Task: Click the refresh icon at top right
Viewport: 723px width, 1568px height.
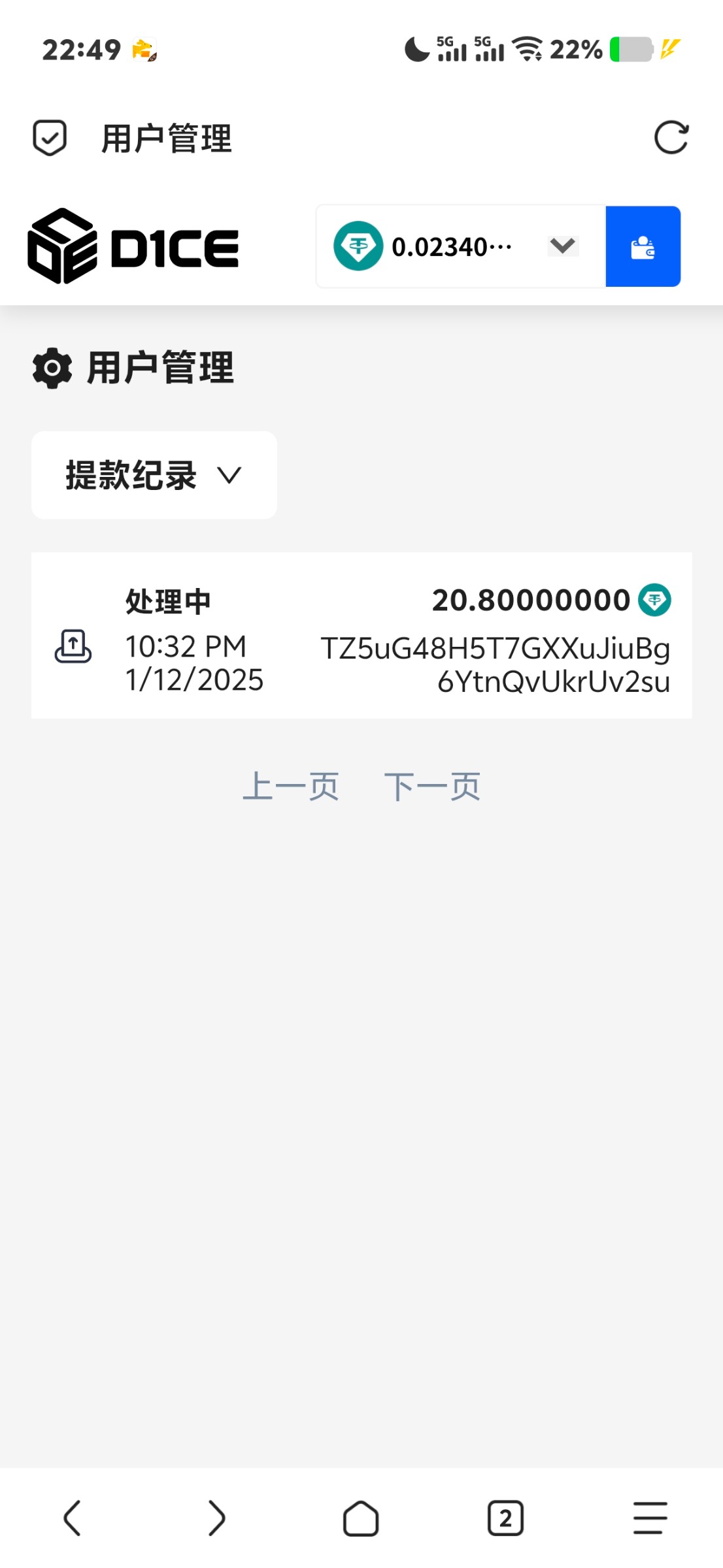Action: (x=672, y=137)
